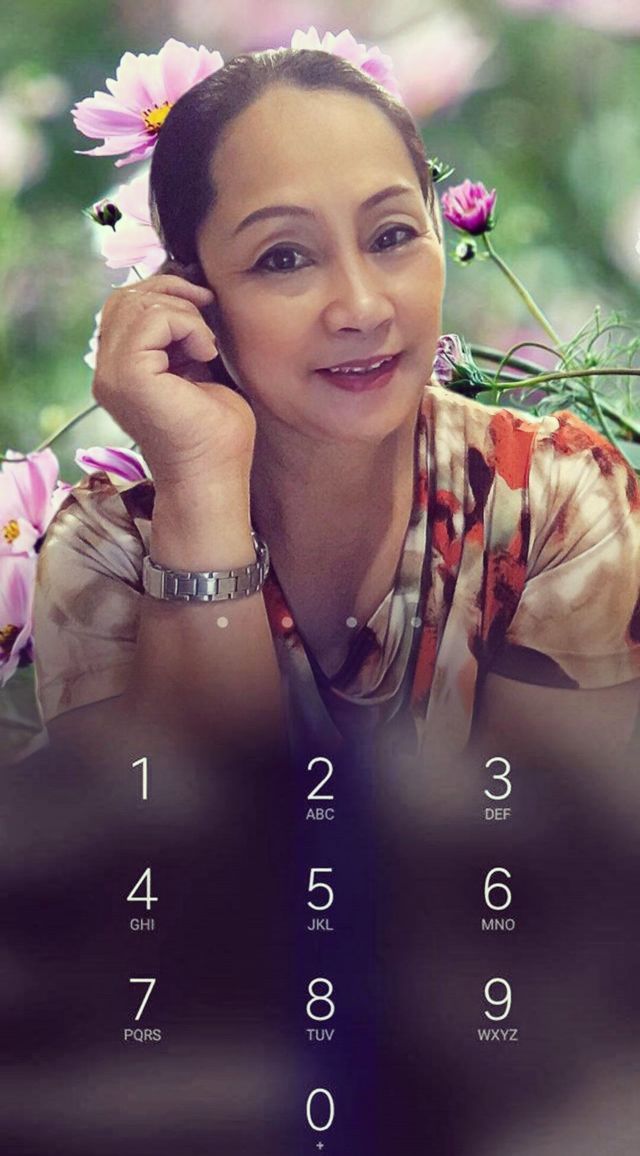Screen dimensions: 640x1156
Task: Tap the 2 ABC key
Action: [x=320, y=788]
